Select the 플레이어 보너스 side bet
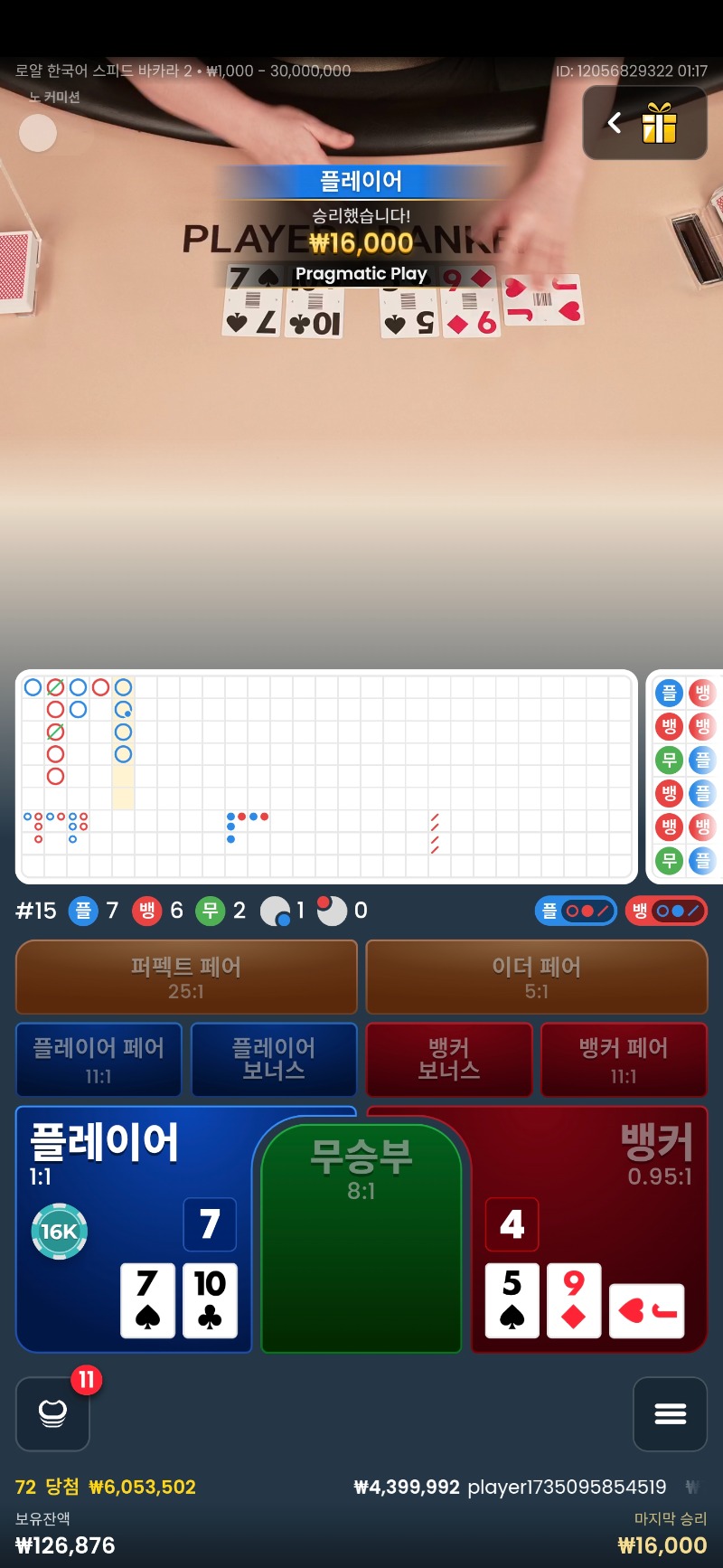Screen dimensions: 723x1568 point(274,1060)
